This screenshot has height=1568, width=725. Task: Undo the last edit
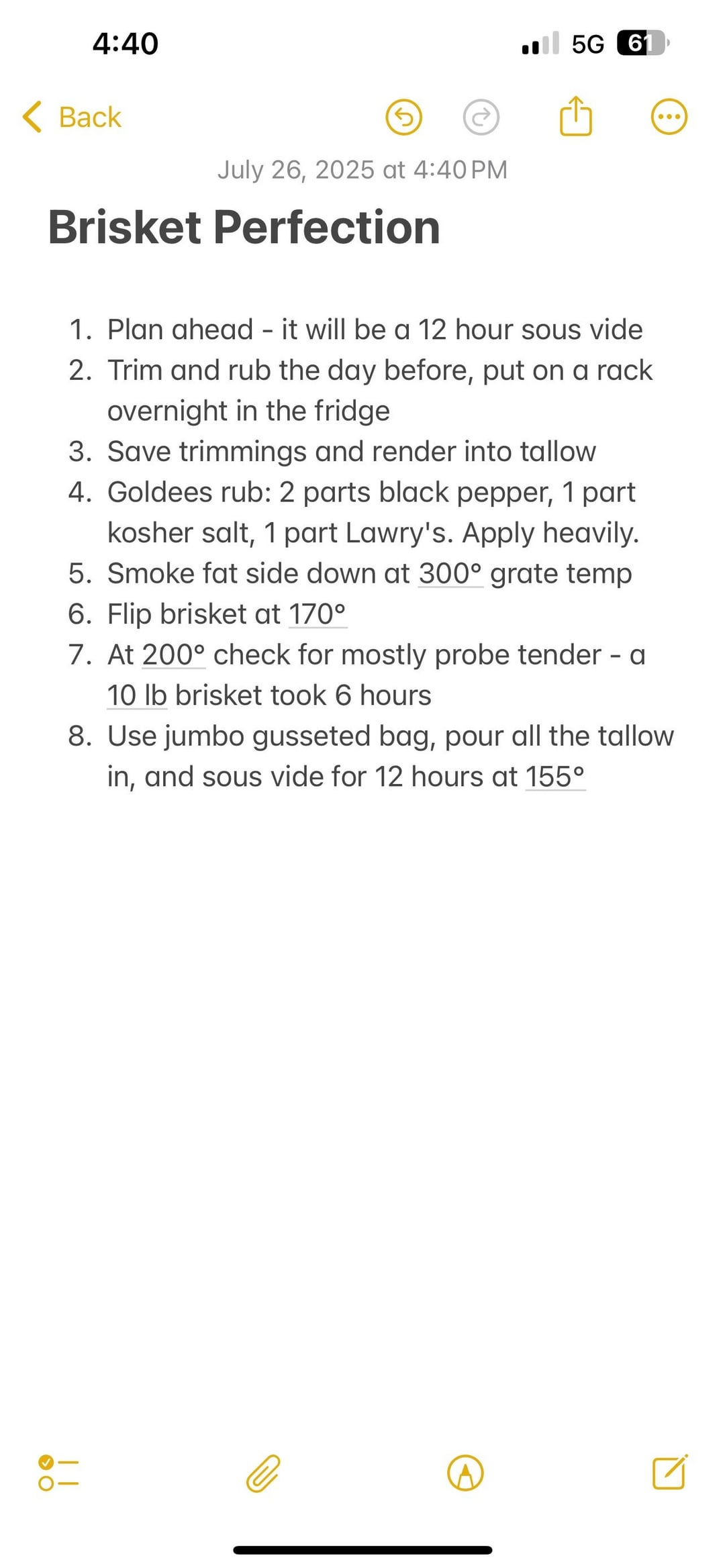tap(403, 117)
